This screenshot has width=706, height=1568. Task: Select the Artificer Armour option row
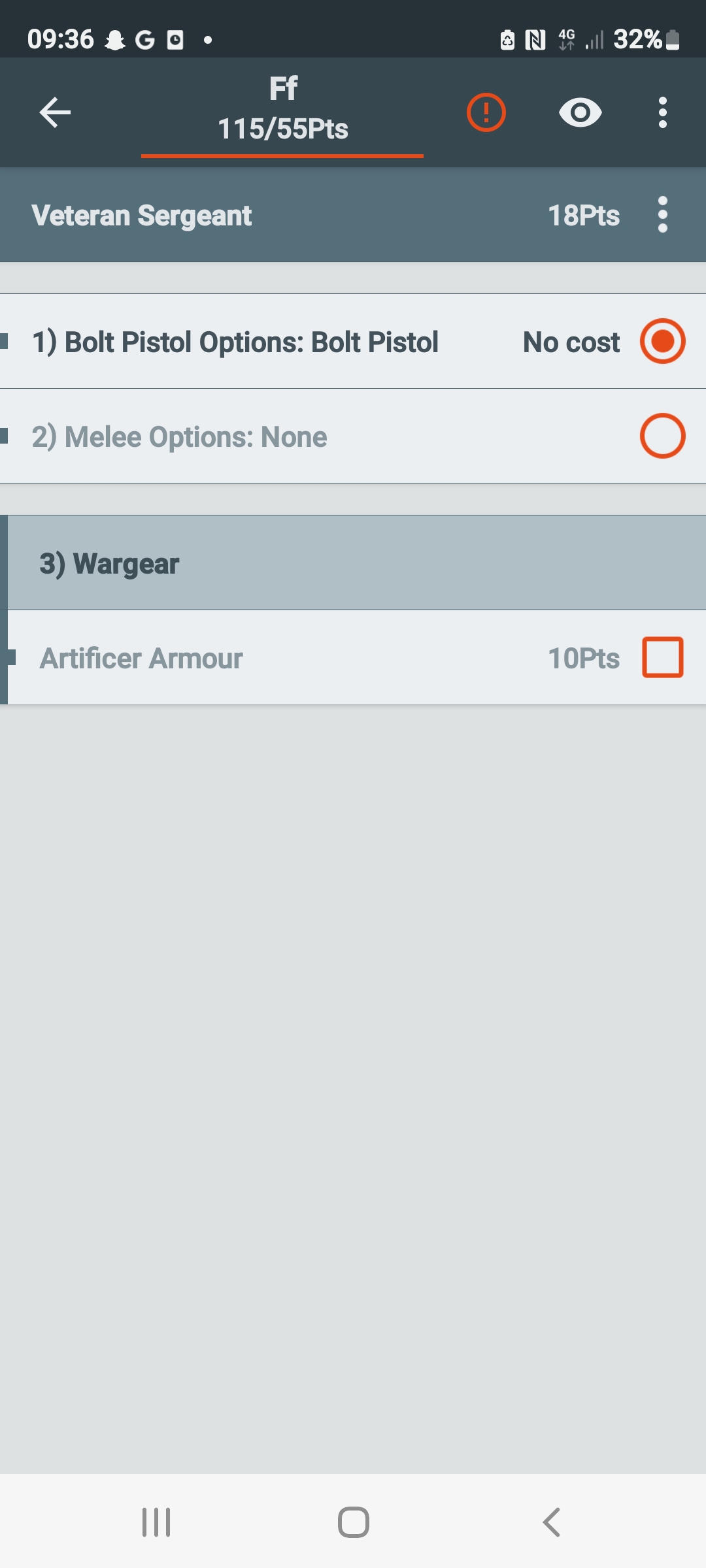261,658
